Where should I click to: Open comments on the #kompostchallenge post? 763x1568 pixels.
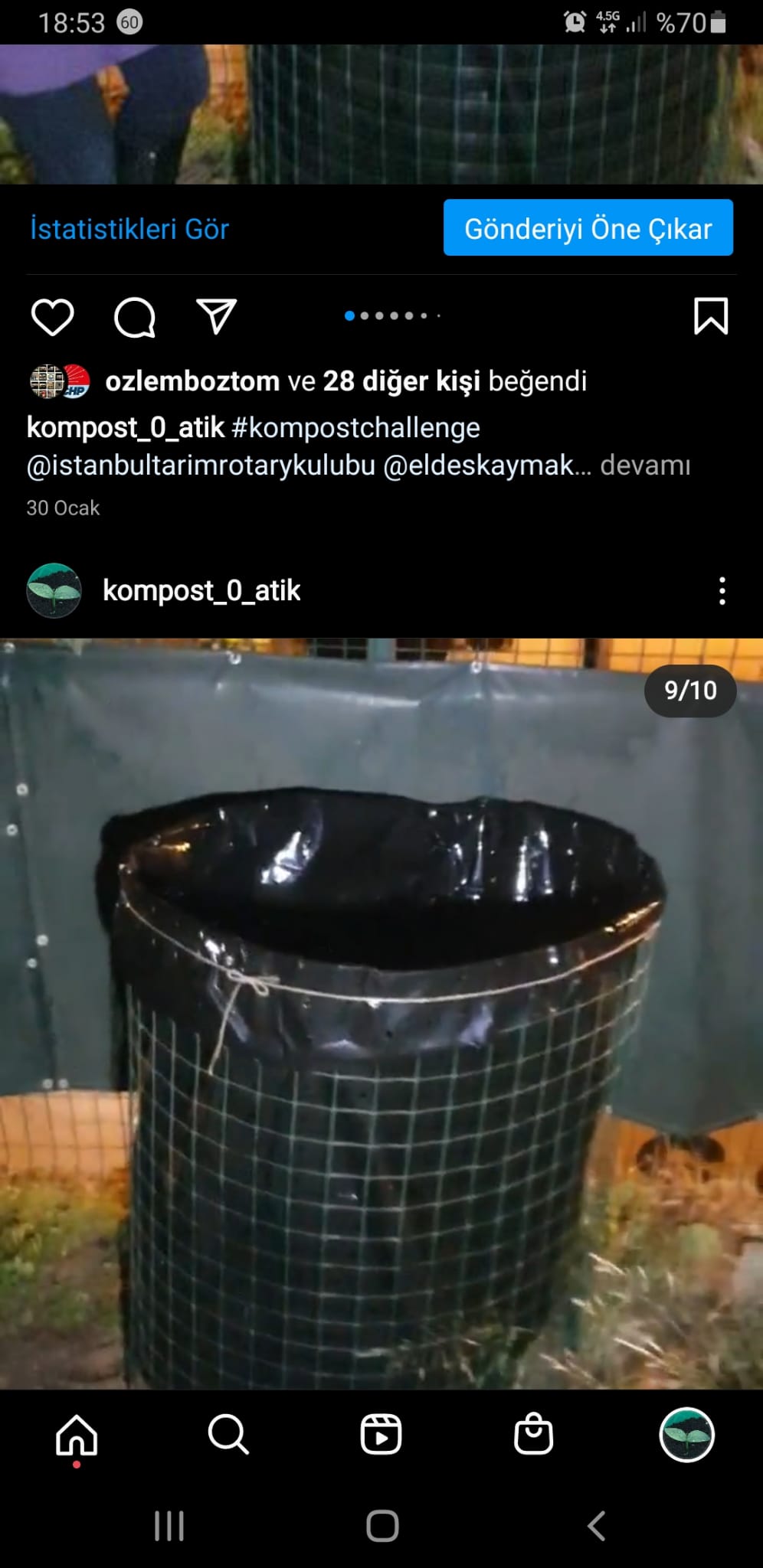[x=135, y=317]
